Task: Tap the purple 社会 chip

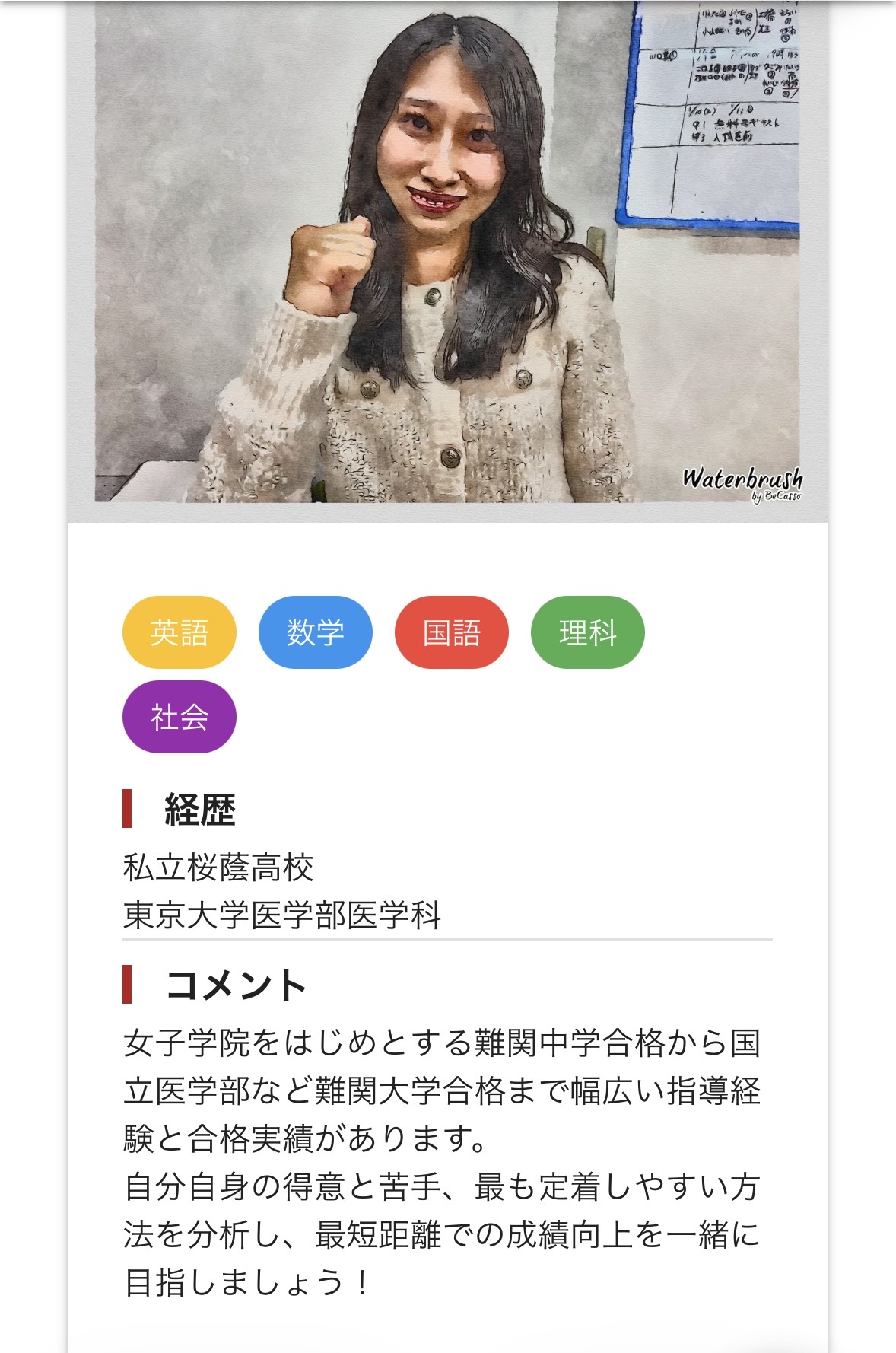Action: click(180, 717)
